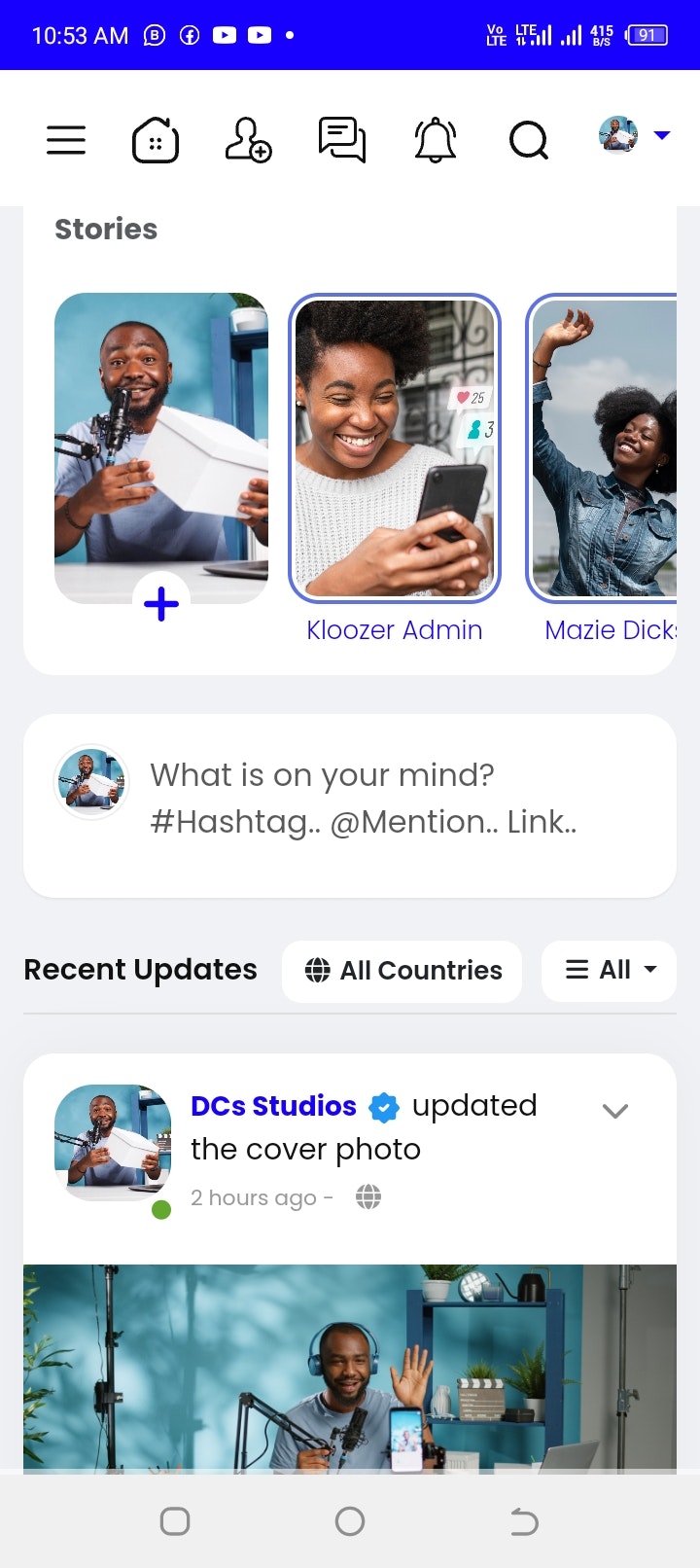Viewport: 700px width, 1568px height.
Task: Open the All Countries filter
Action: pyautogui.click(x=402, y=970)
